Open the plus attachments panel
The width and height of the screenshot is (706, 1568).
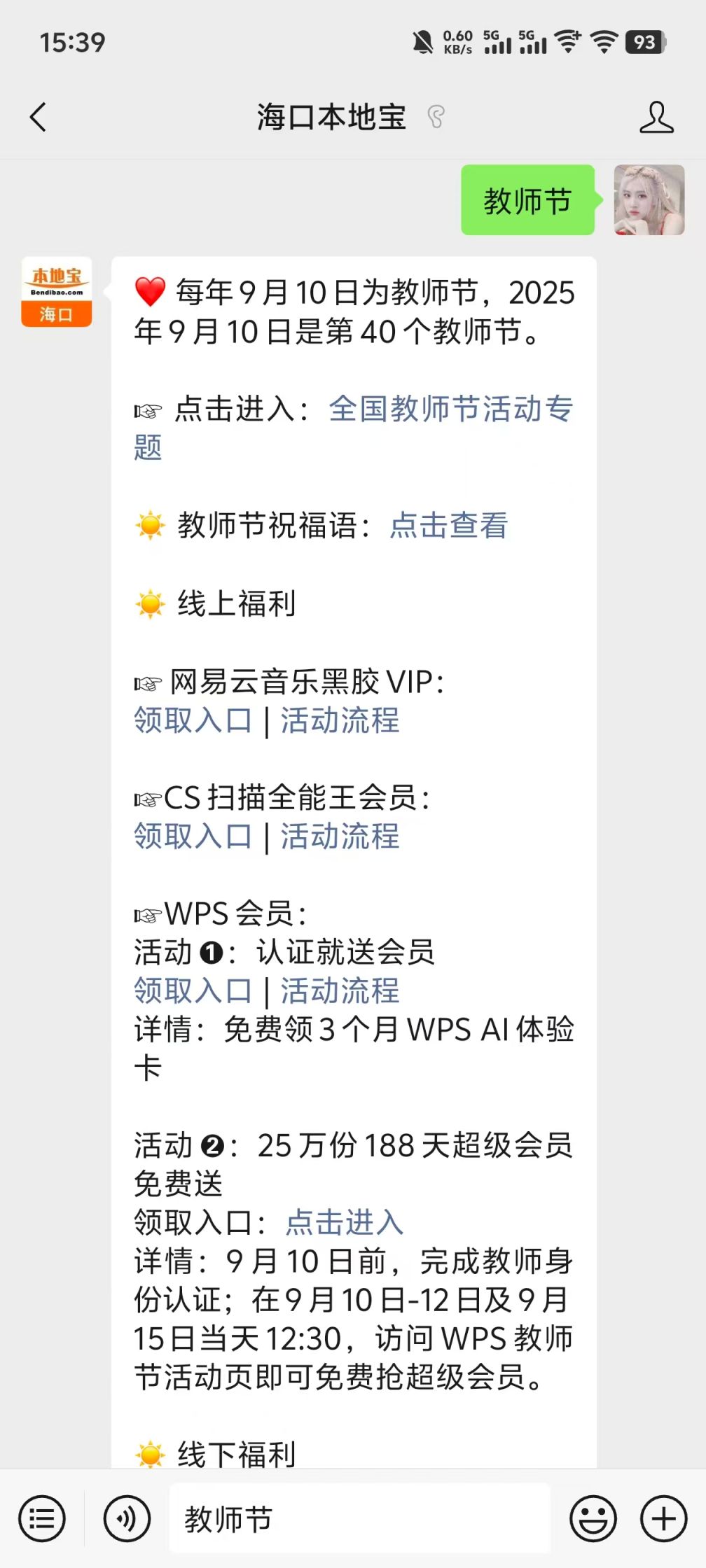point(663,1519)
